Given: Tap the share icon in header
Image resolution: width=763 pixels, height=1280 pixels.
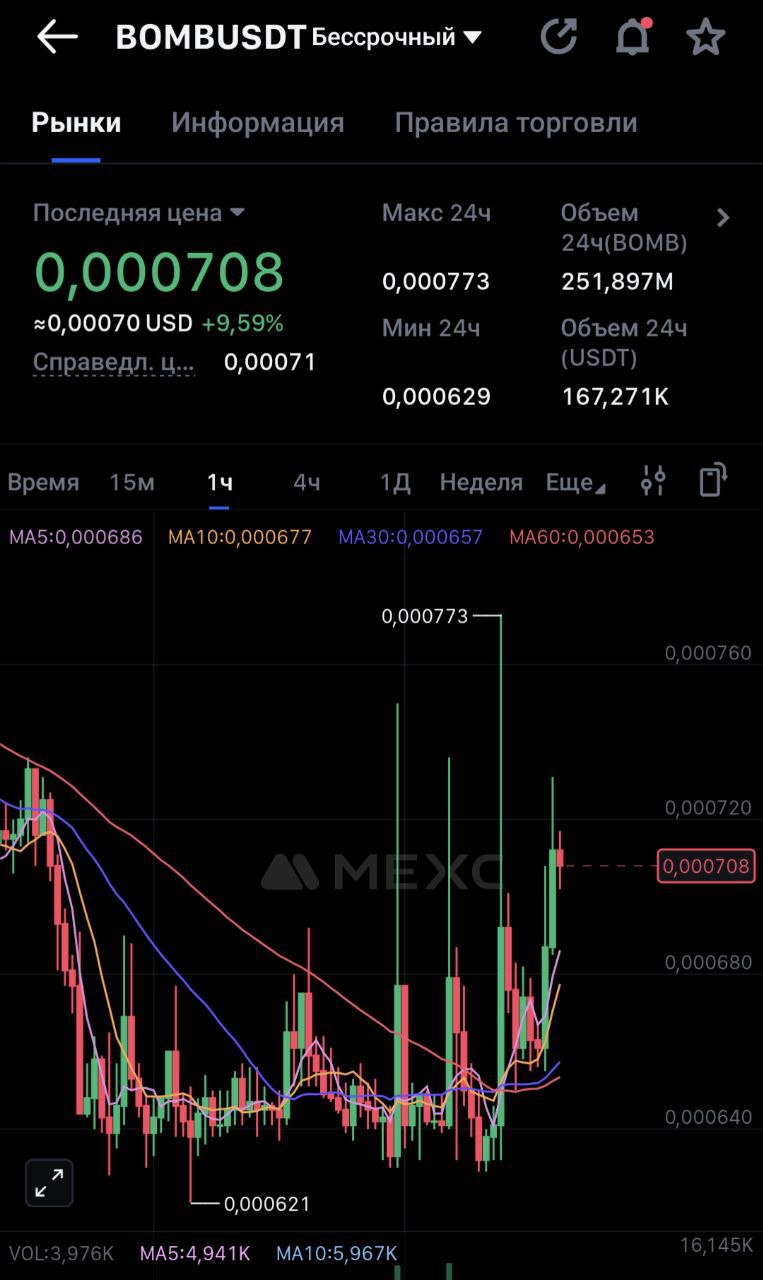Looking at the screenshot, I should click(558, 37).
